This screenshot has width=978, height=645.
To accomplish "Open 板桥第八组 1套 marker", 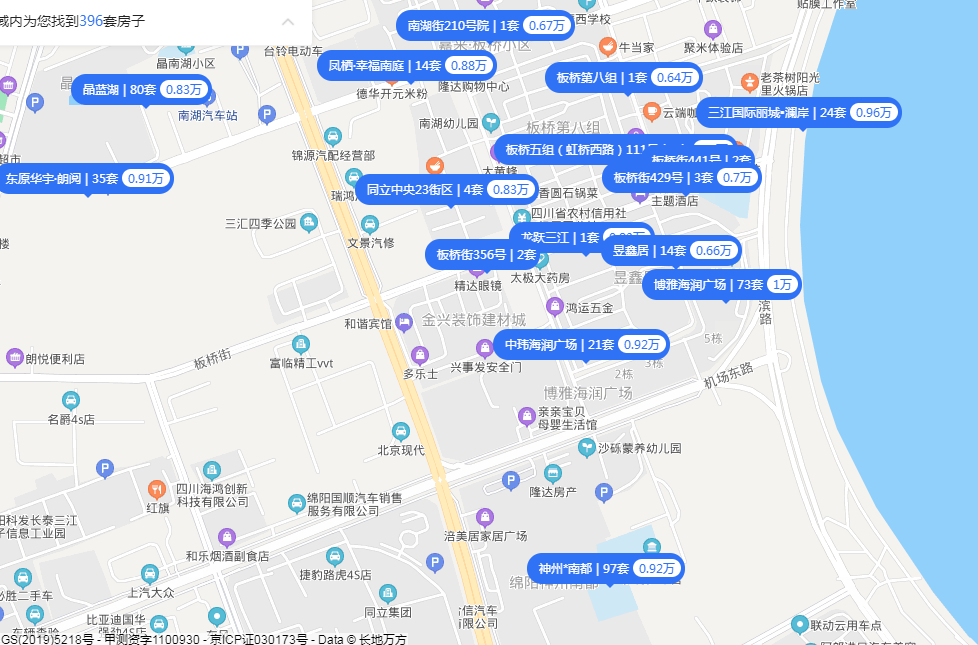I will click(x=624, y=77).
